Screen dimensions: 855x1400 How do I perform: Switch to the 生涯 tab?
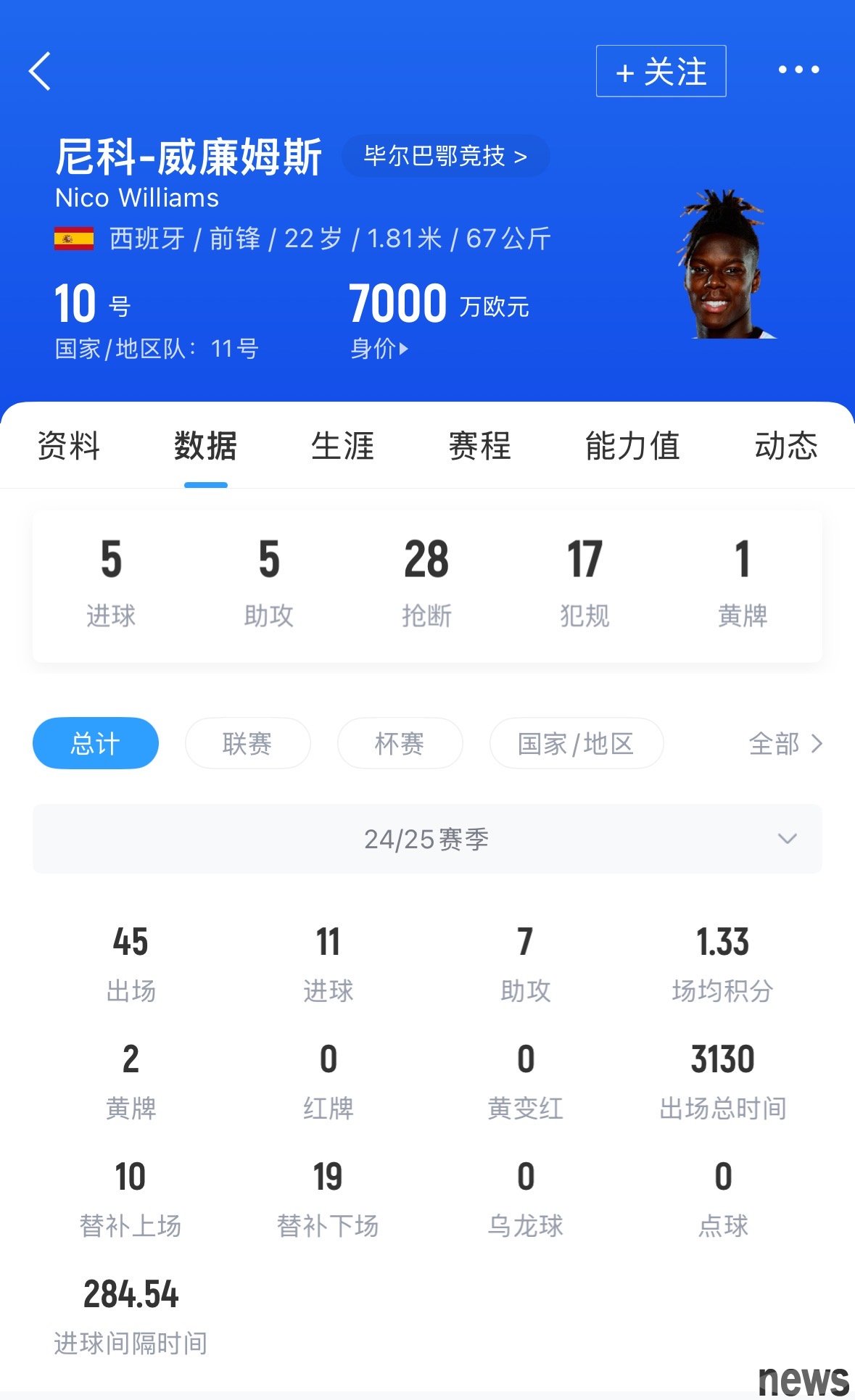pos(342,446)
